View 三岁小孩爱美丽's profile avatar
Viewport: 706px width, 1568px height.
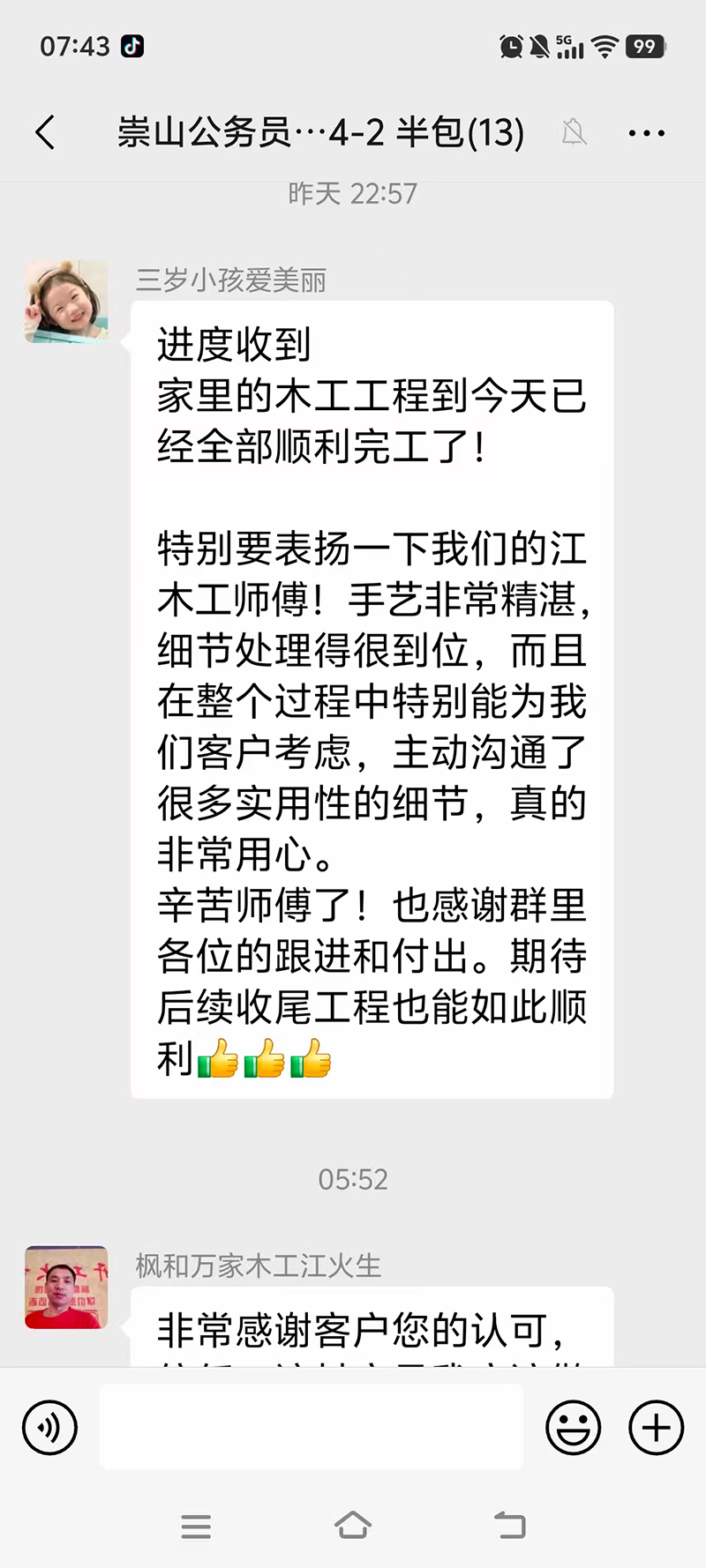(66, 302)
